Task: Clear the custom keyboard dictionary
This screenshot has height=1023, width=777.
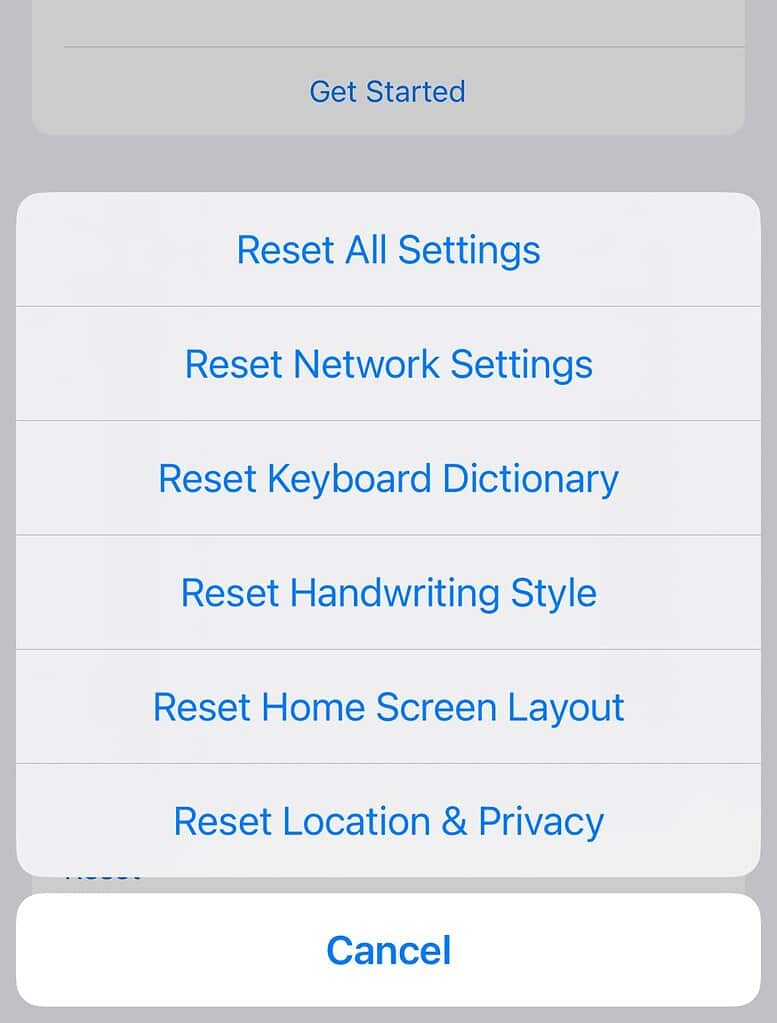Action: pos(388,478)
